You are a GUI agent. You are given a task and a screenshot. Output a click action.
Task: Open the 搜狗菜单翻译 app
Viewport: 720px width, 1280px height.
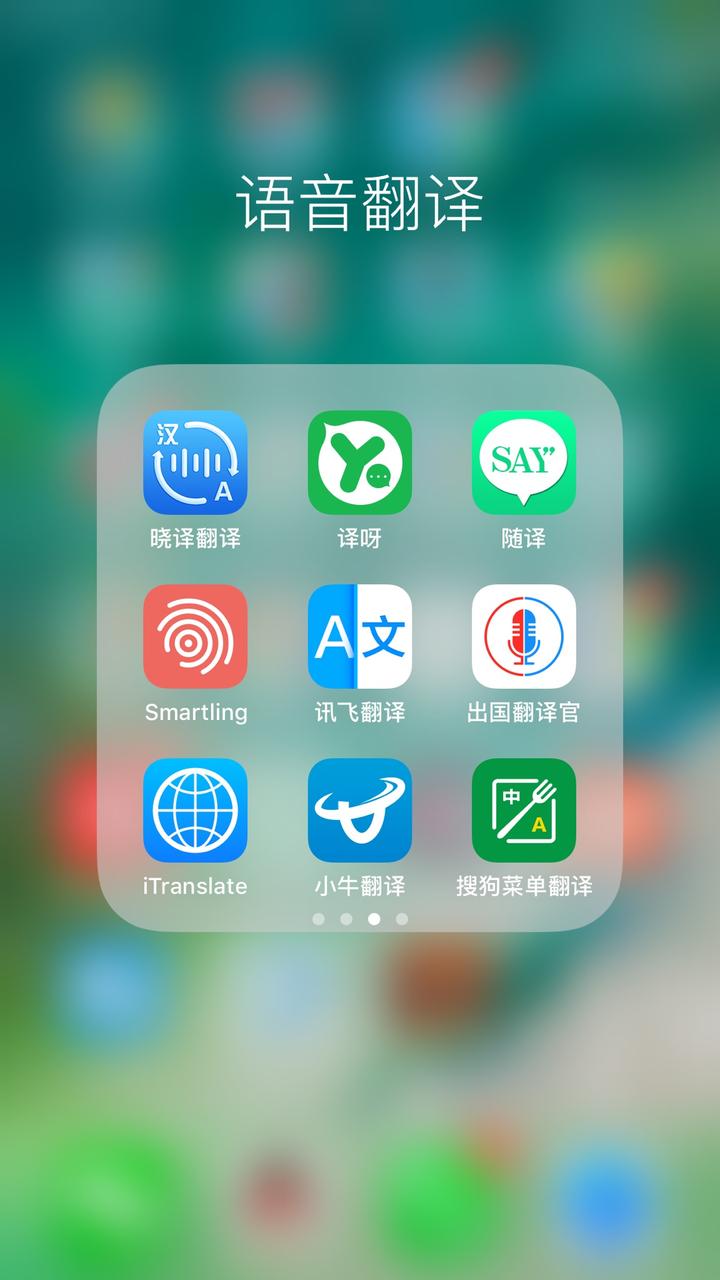click(x=523, y=810)
